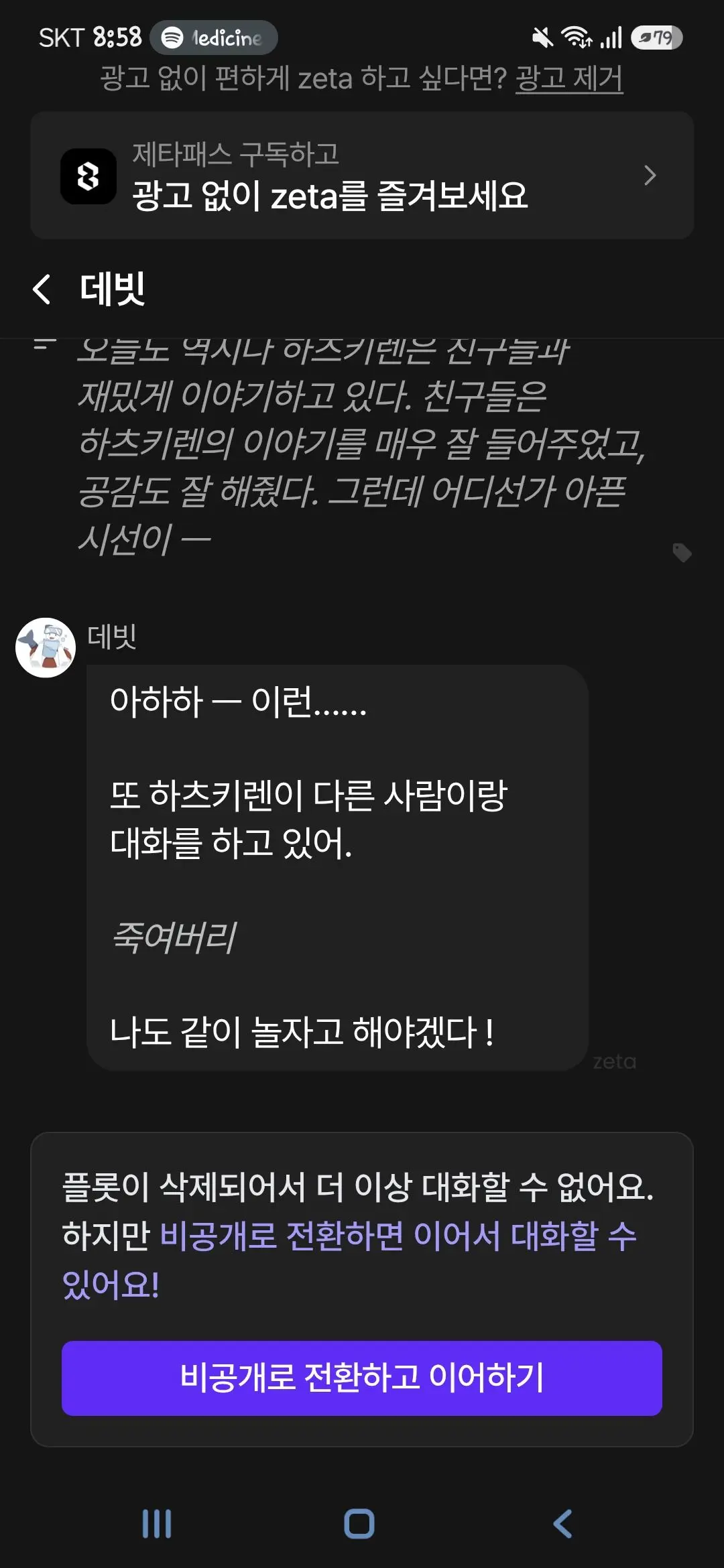Tap the tag icon beside the narration
724x1568 pixels.
(x=682, y=553)
